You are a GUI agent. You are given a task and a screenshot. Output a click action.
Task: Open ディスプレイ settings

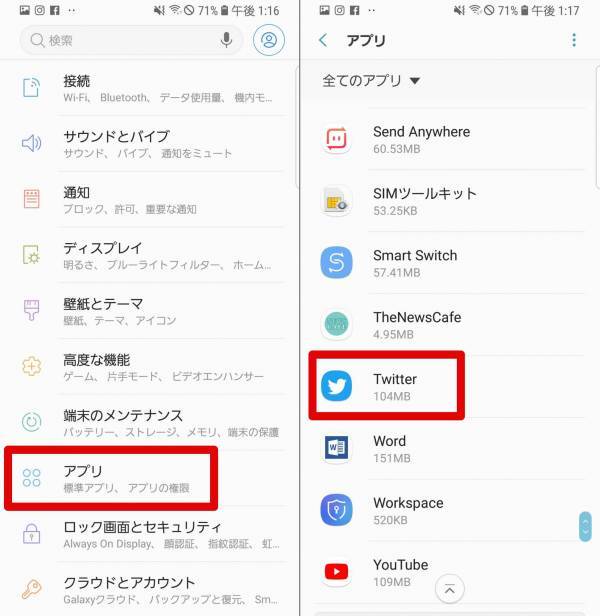coord(150,256)
